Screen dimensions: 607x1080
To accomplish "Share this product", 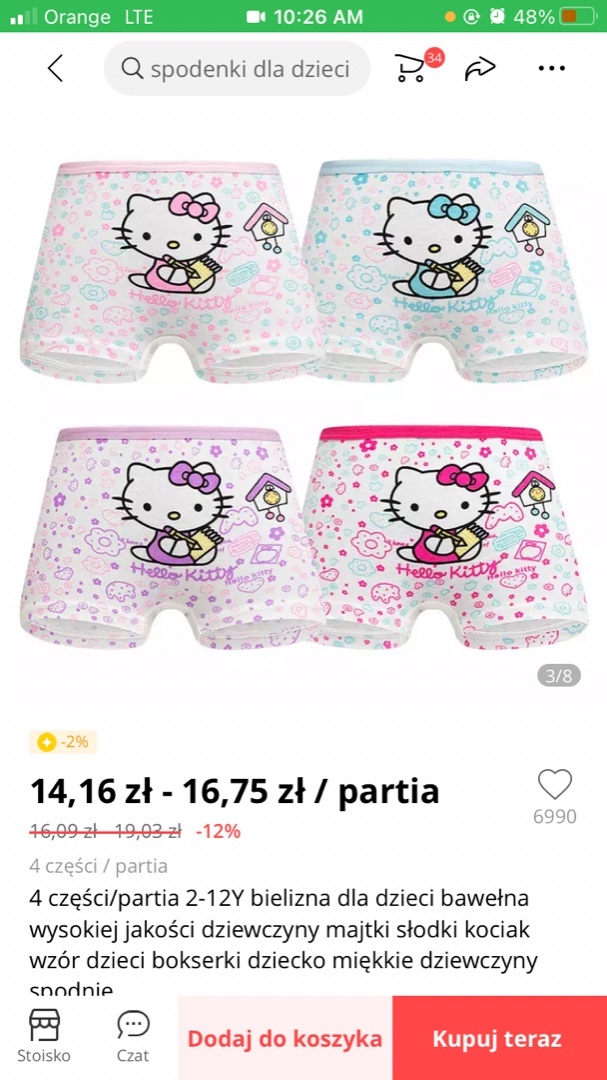I will point(480,68).
